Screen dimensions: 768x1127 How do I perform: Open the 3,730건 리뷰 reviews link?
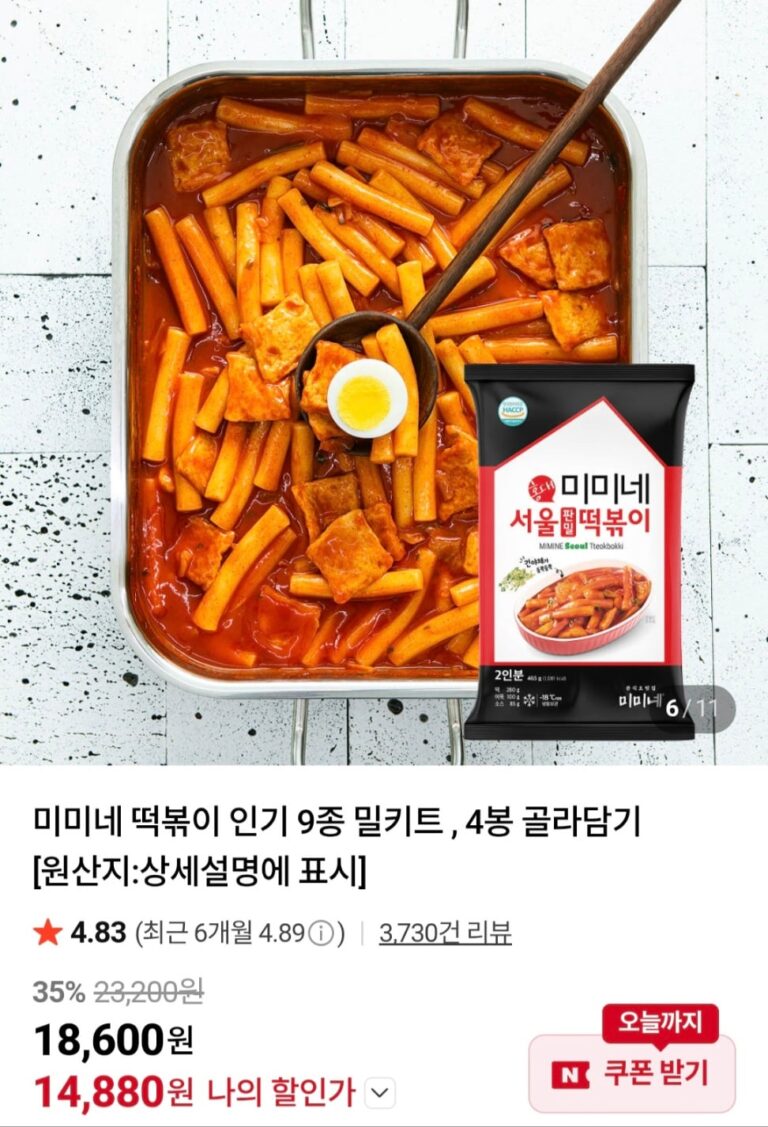[x=445, y=933]
